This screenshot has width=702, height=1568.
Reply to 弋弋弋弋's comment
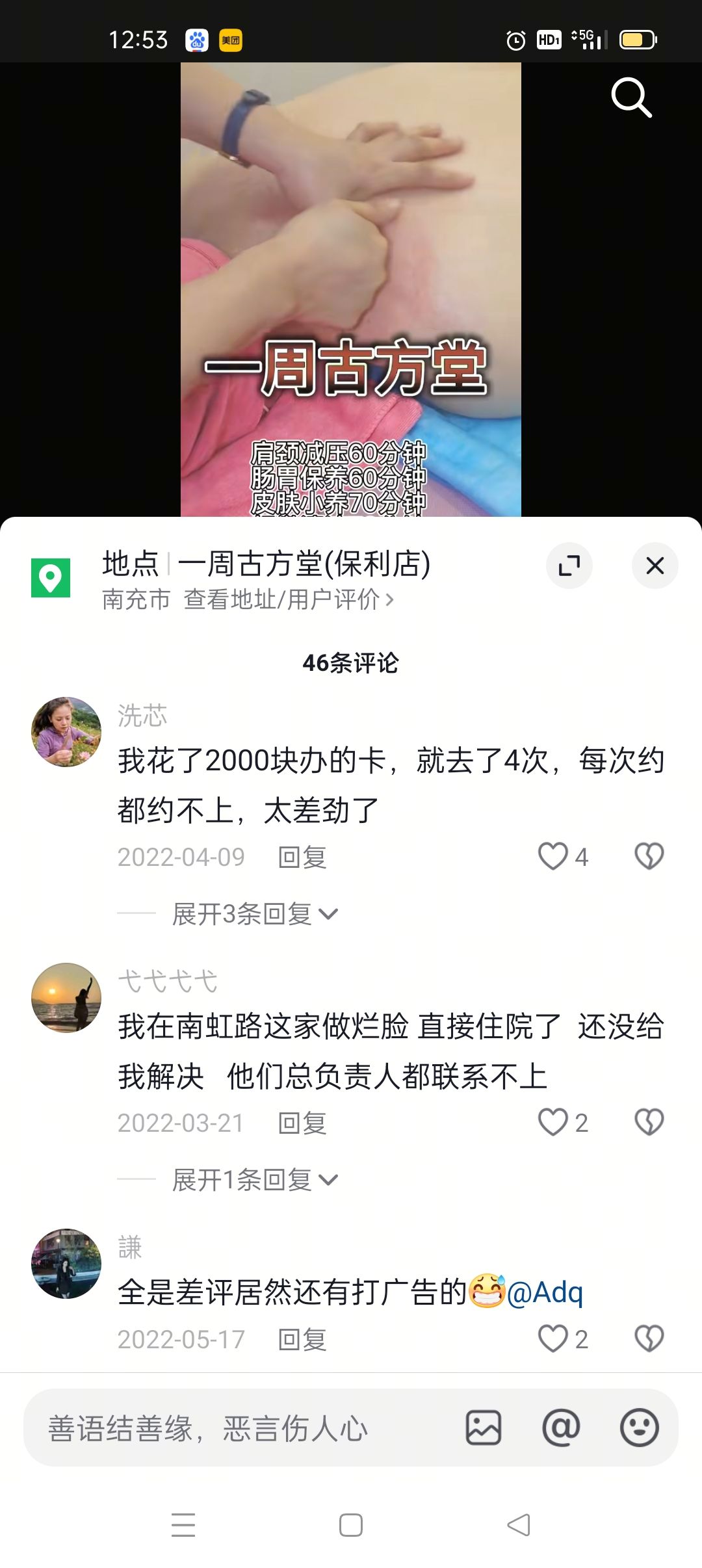tap(302, 1123)
